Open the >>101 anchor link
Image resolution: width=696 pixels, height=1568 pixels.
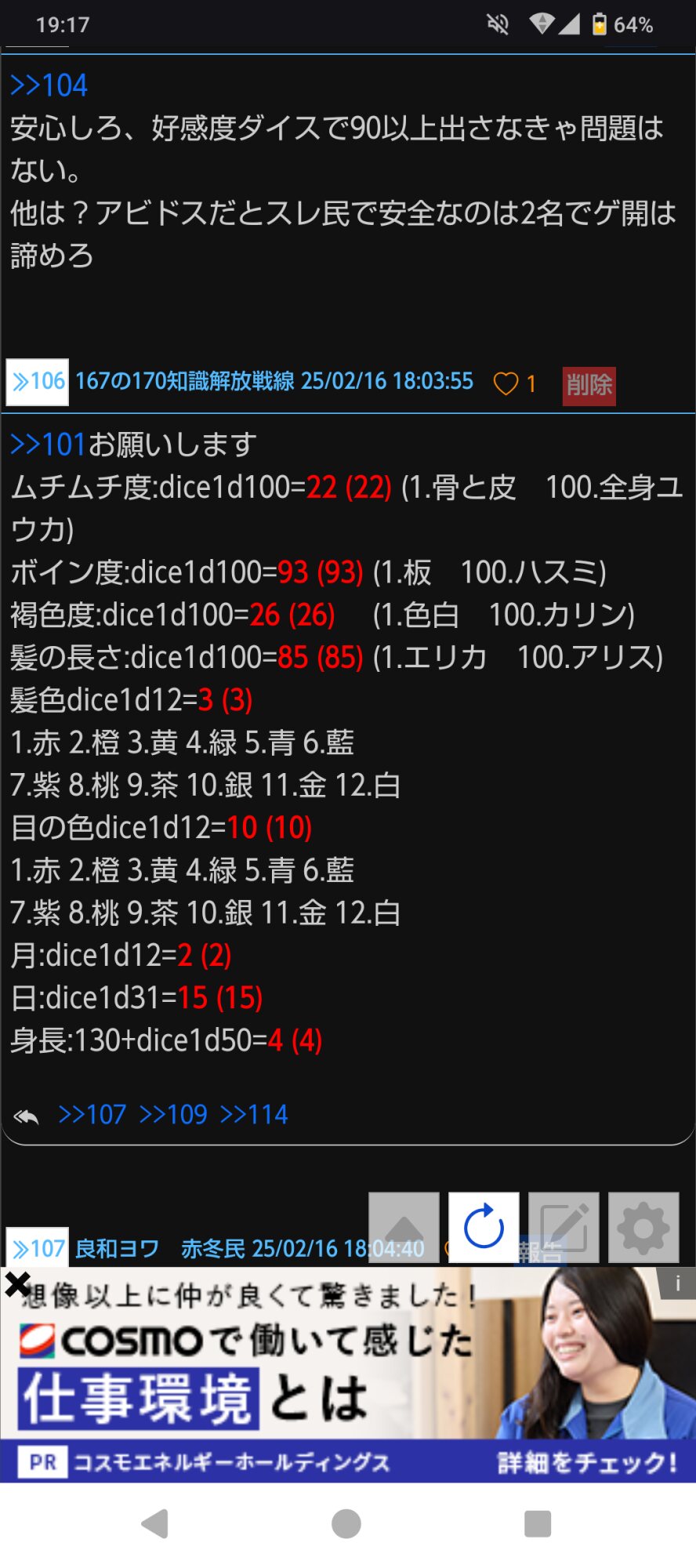[x=48, y=445]
